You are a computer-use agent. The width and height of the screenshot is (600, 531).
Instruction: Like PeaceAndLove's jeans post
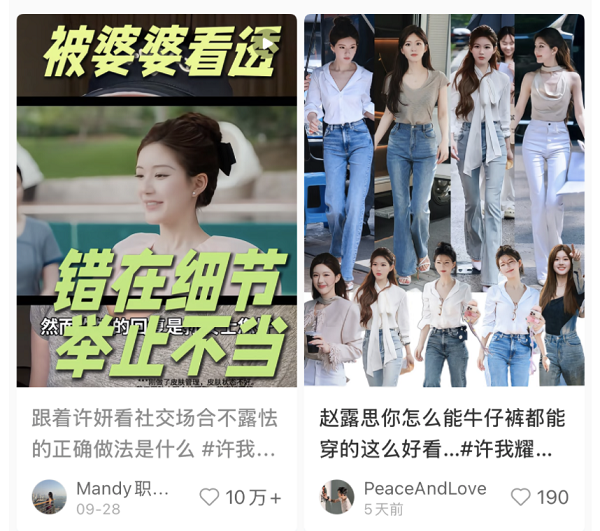[521, 497]
